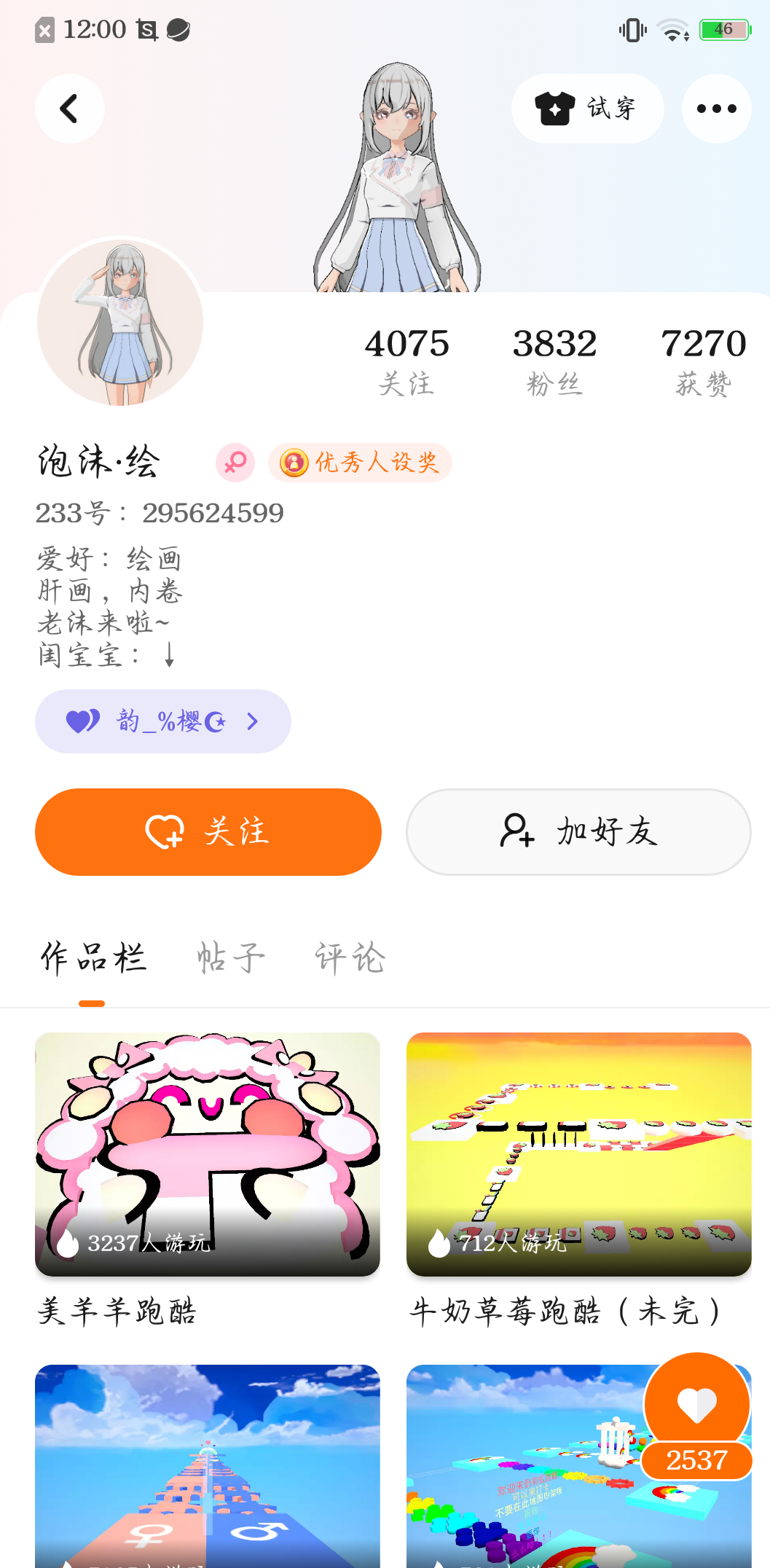Switch to the 评论 tab
Viewport: 770px width, 1568px height.
350,957
